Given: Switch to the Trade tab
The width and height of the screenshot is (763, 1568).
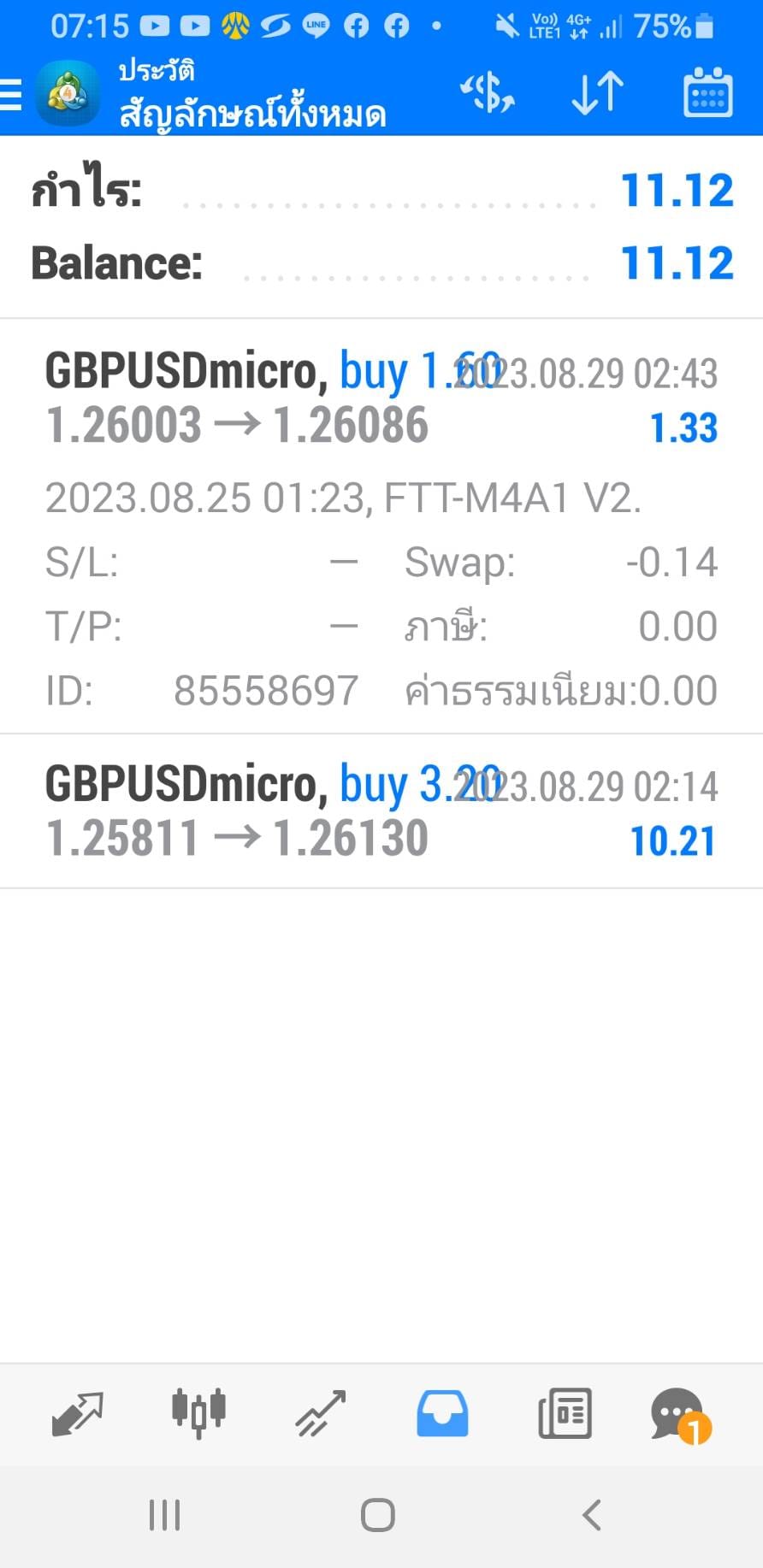Looking at the screenshot, I should [320, 1413].
